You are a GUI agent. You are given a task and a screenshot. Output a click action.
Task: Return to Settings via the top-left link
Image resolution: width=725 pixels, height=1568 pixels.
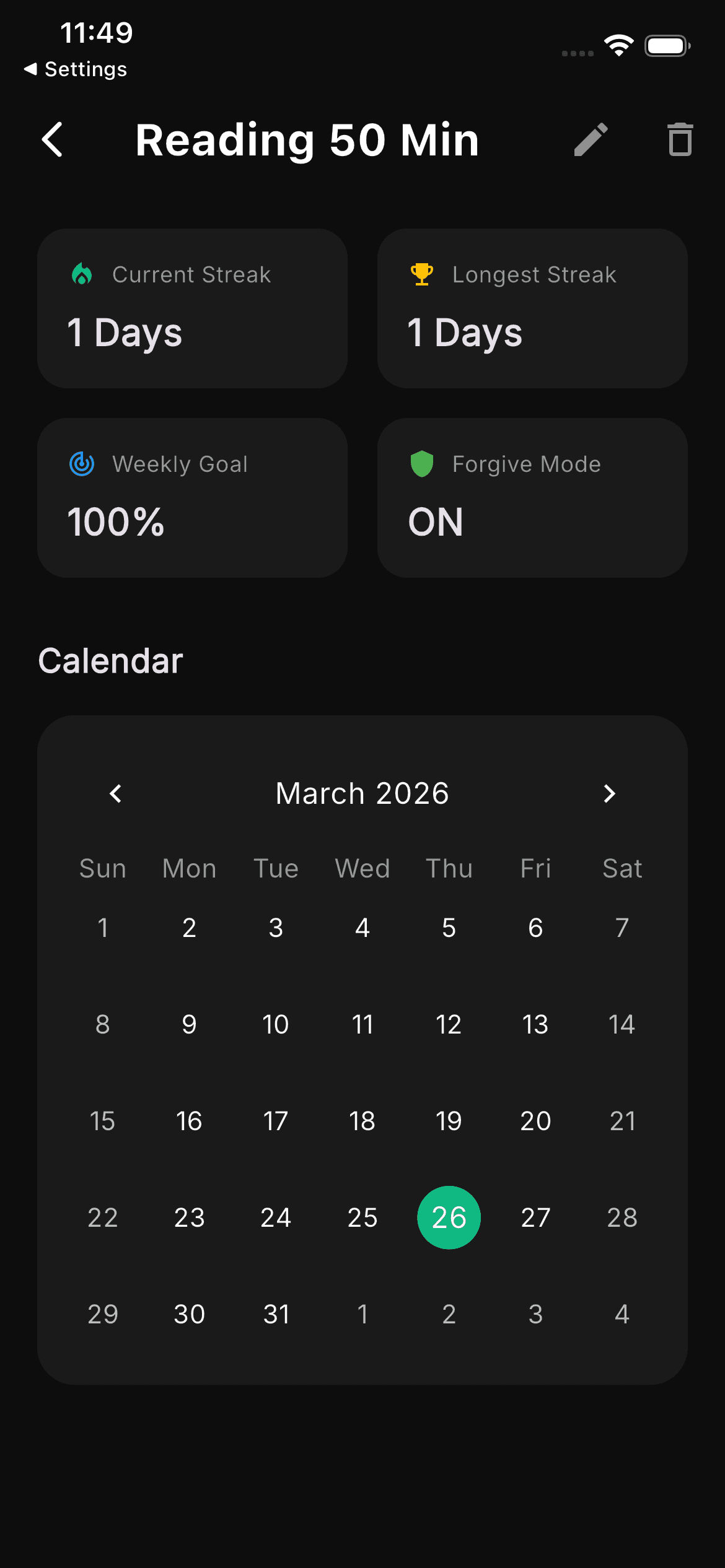pyautogui.click(x=76, y=69)
